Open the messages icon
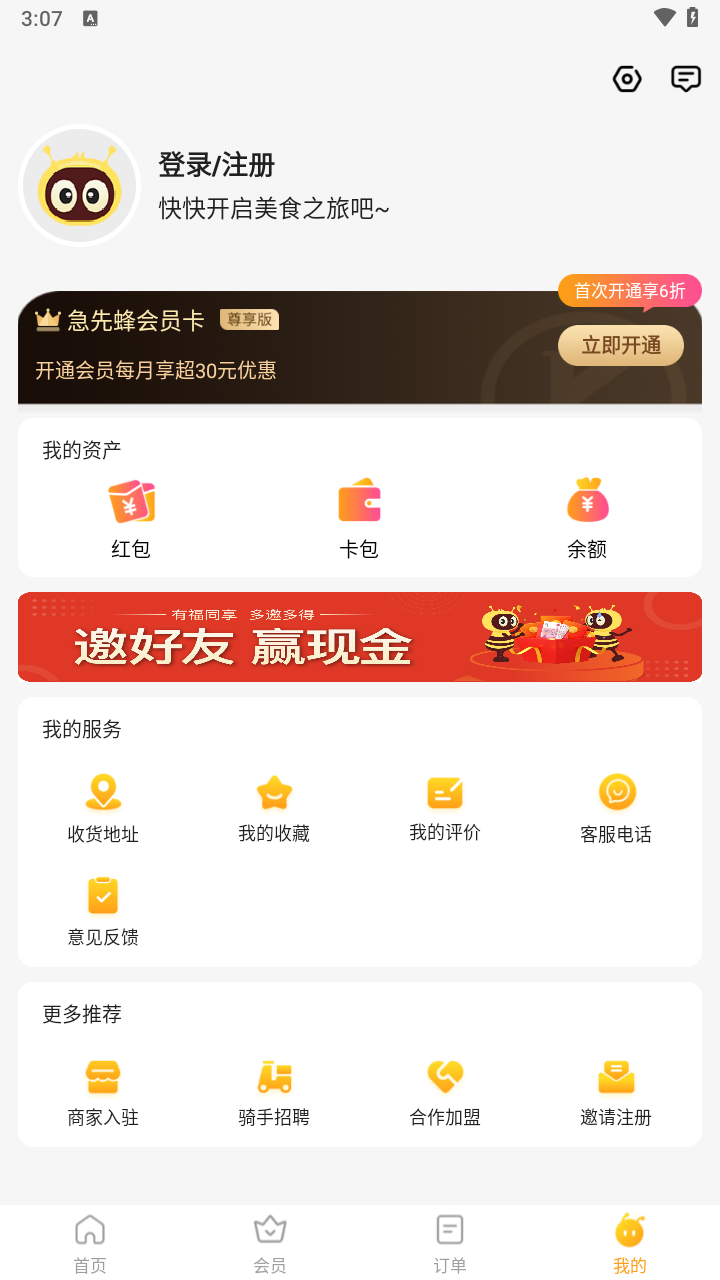Screen dimensions: 720x1280 pos(686,79)
